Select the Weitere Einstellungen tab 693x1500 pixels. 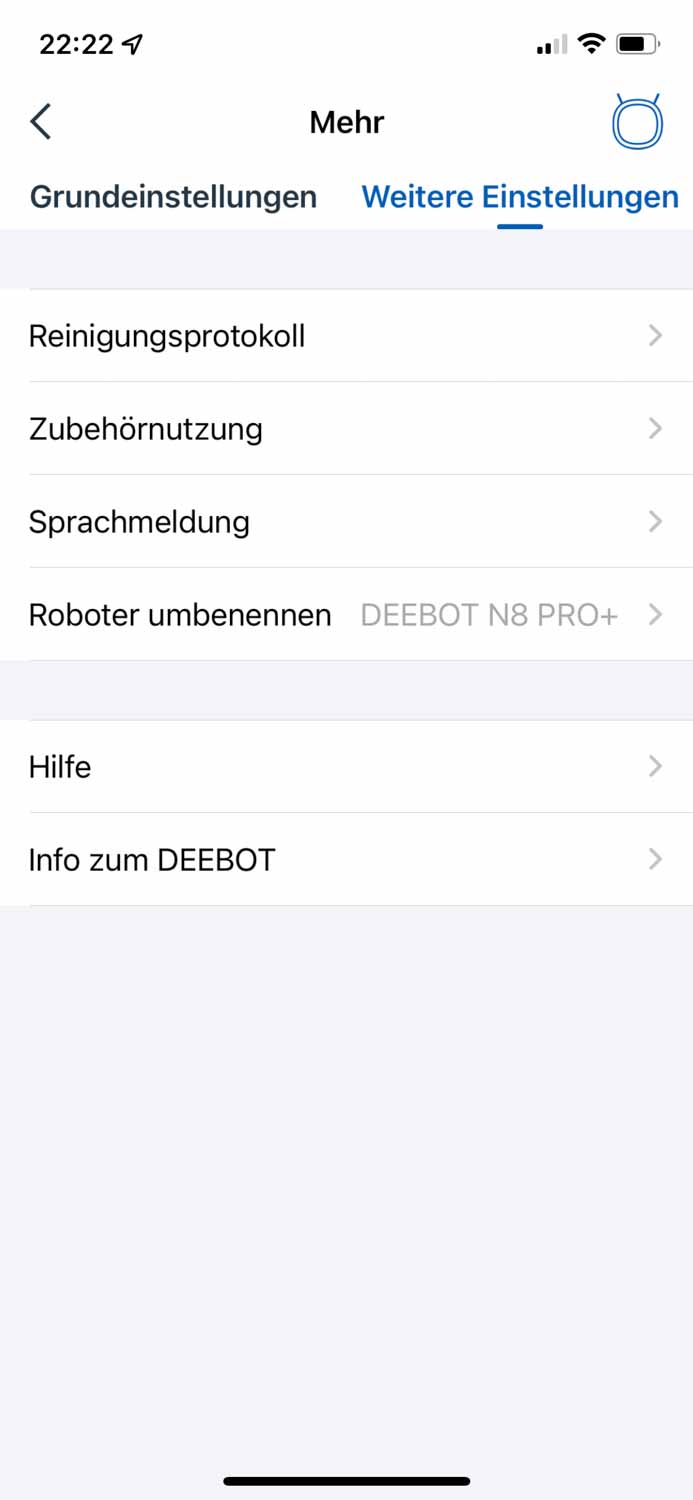point(520,197)
